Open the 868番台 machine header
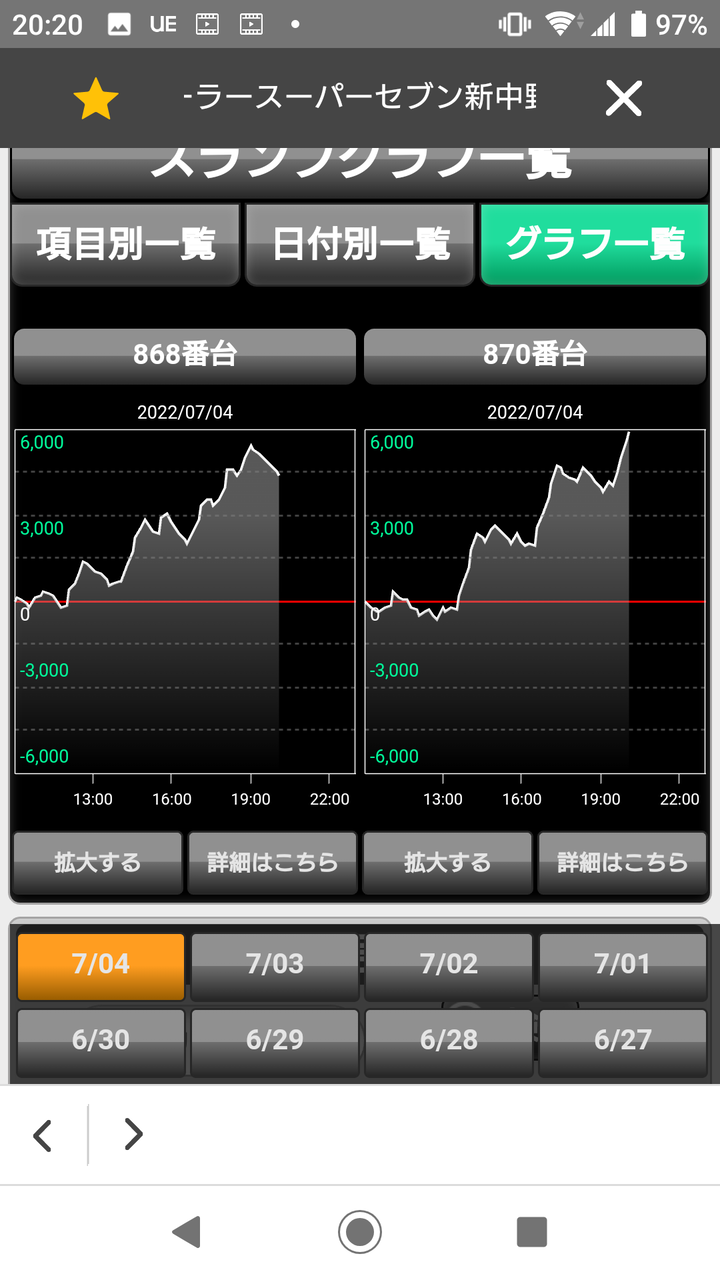This screenshot has width=720, height=1280. [185, 355]
